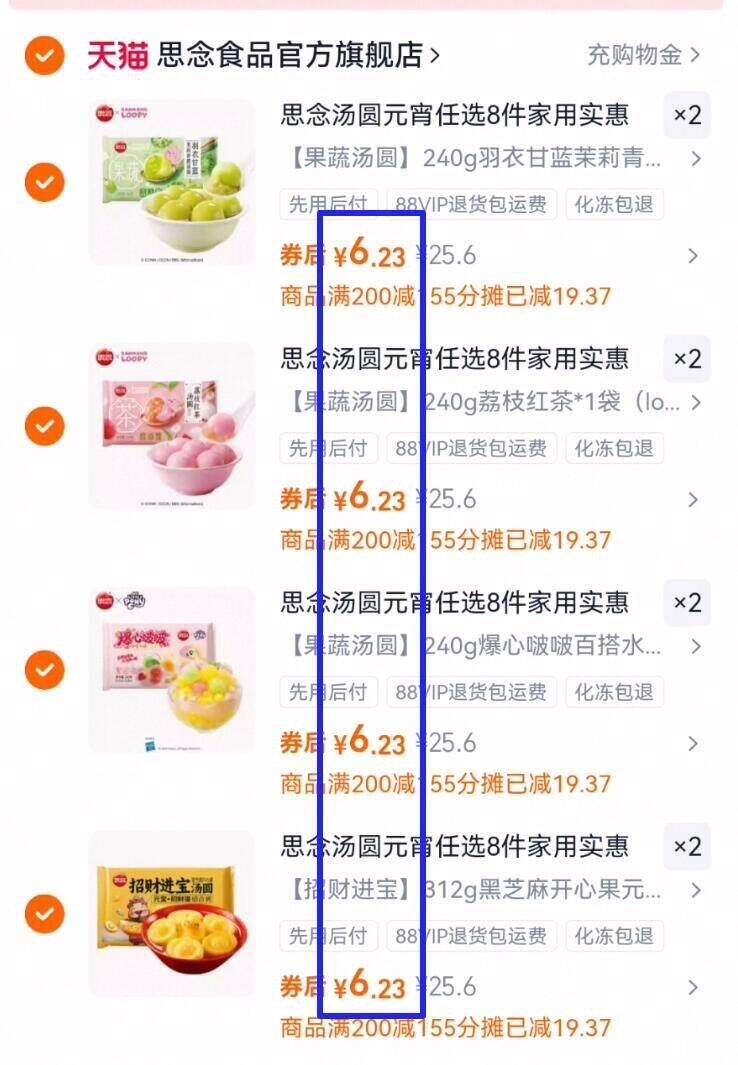Viewport: 738px width, 1065px height.
Task: Edit the ×2 quantity of the 荔枝红茶 item
Action: pos(687,359)
